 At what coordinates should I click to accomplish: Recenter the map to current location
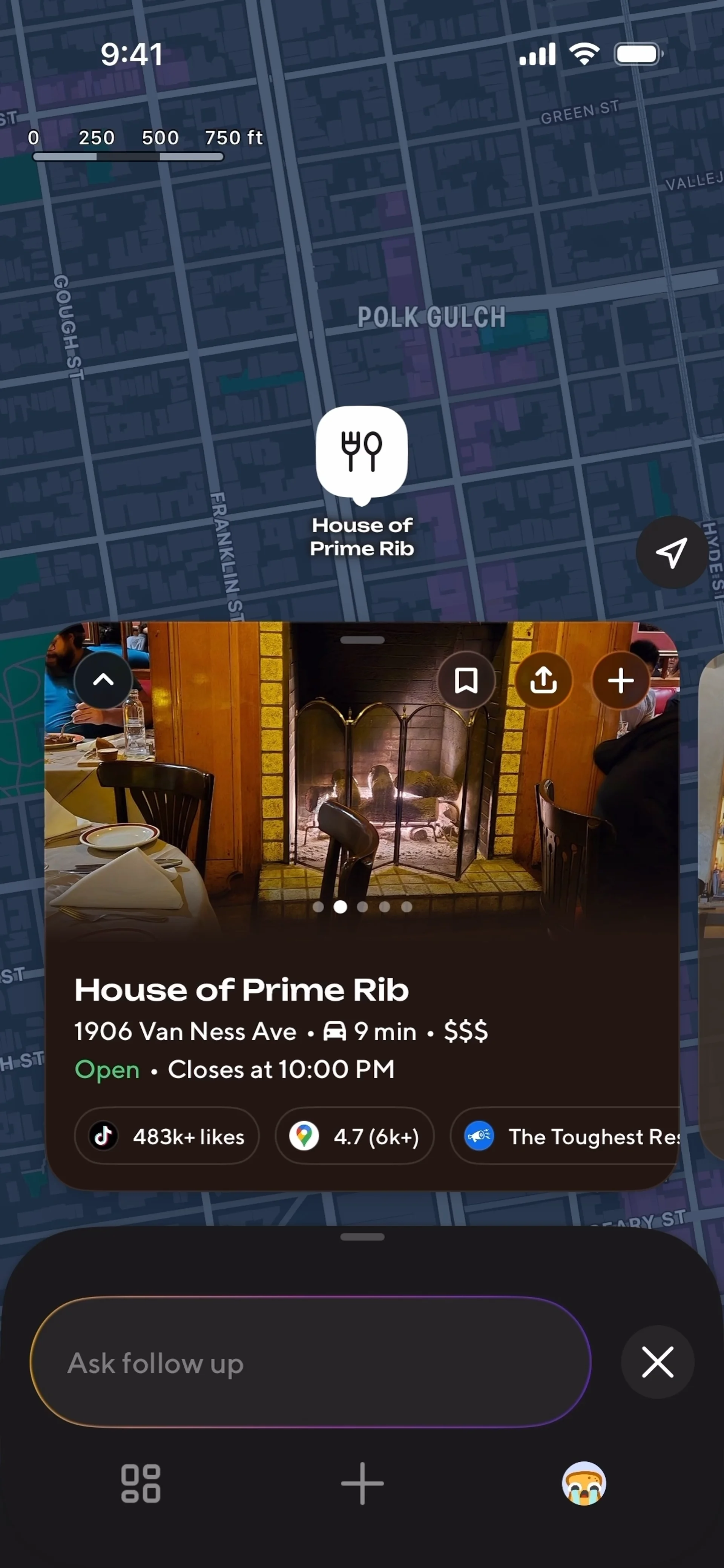670,552
